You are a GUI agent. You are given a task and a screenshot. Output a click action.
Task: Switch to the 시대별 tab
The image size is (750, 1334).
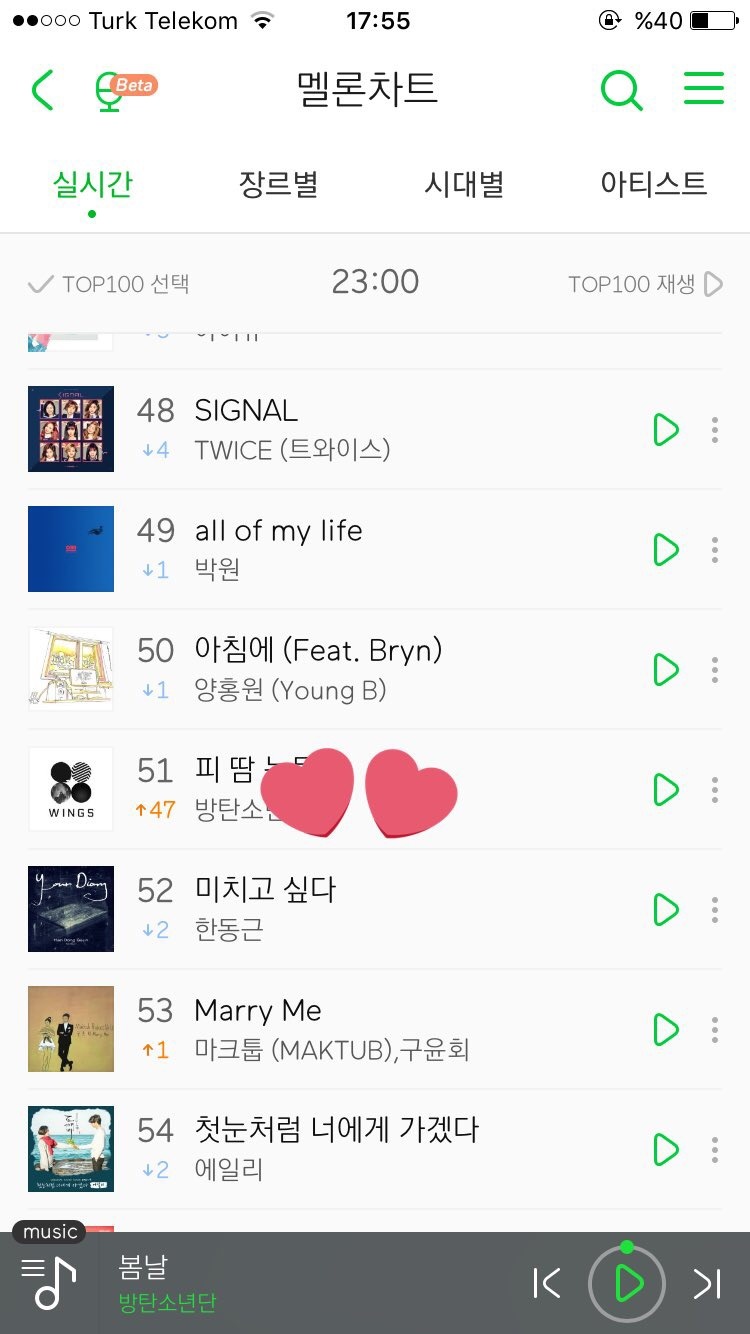(x=464, y=184)
